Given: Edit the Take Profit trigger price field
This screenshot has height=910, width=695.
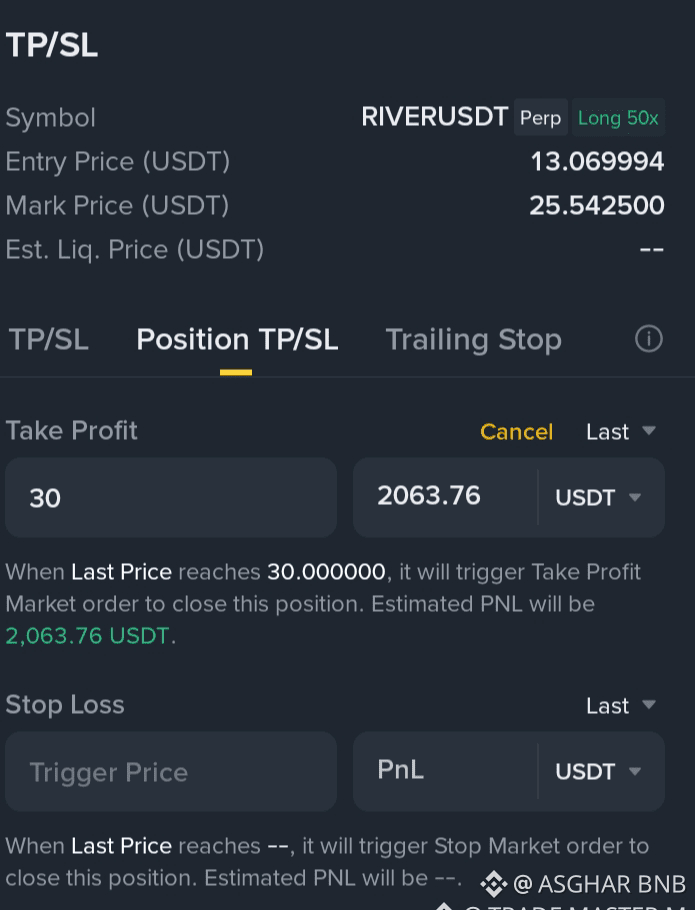Looking at the screenshot, I should click(x=171, y=497).
